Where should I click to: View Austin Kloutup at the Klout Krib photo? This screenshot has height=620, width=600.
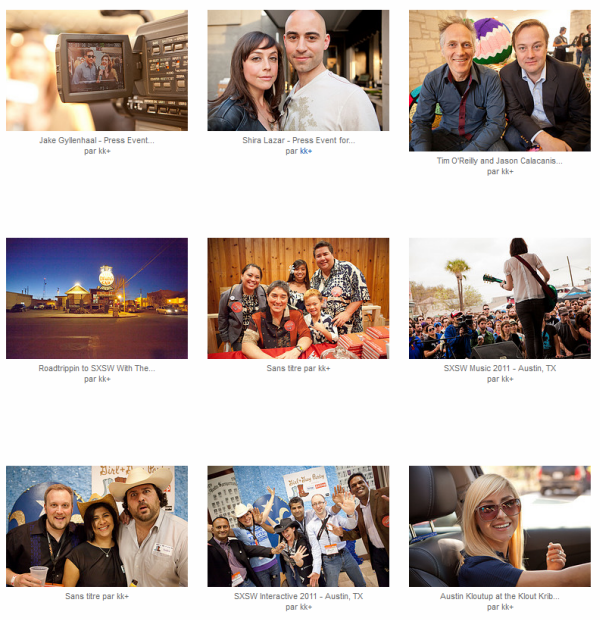tap(499, 526)
